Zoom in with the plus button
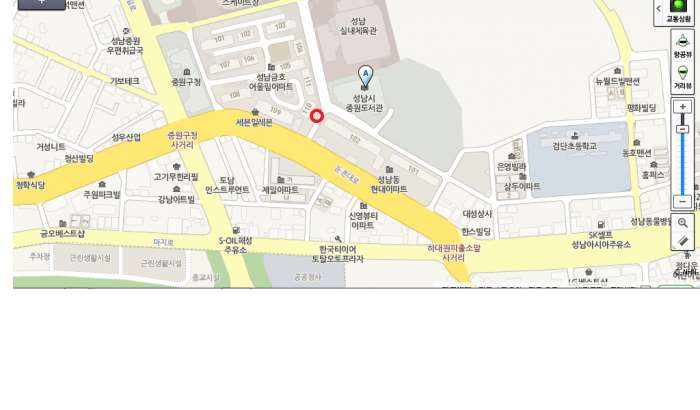 pyautogui.click(x=683, y=107)
